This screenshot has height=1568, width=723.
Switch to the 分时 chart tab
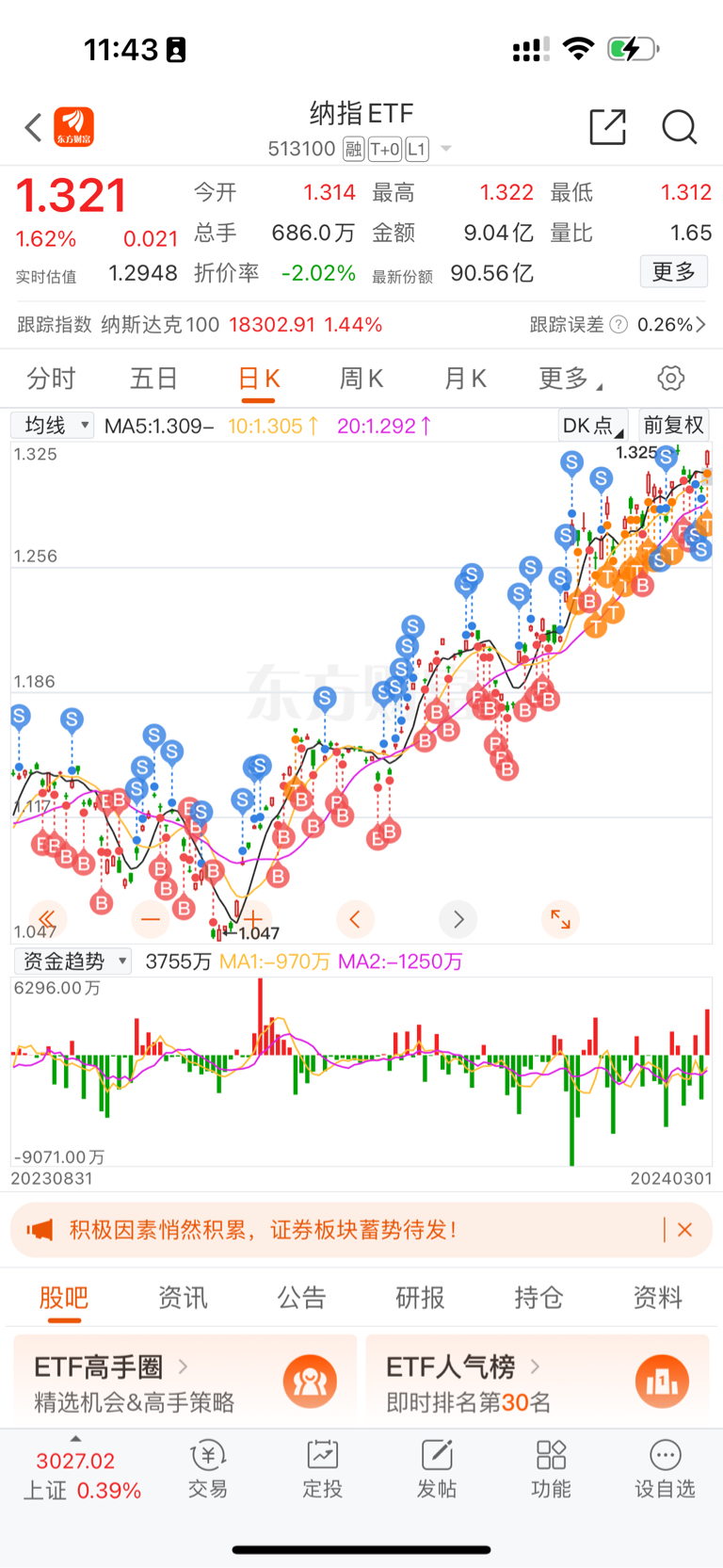[x=51, y=379]
